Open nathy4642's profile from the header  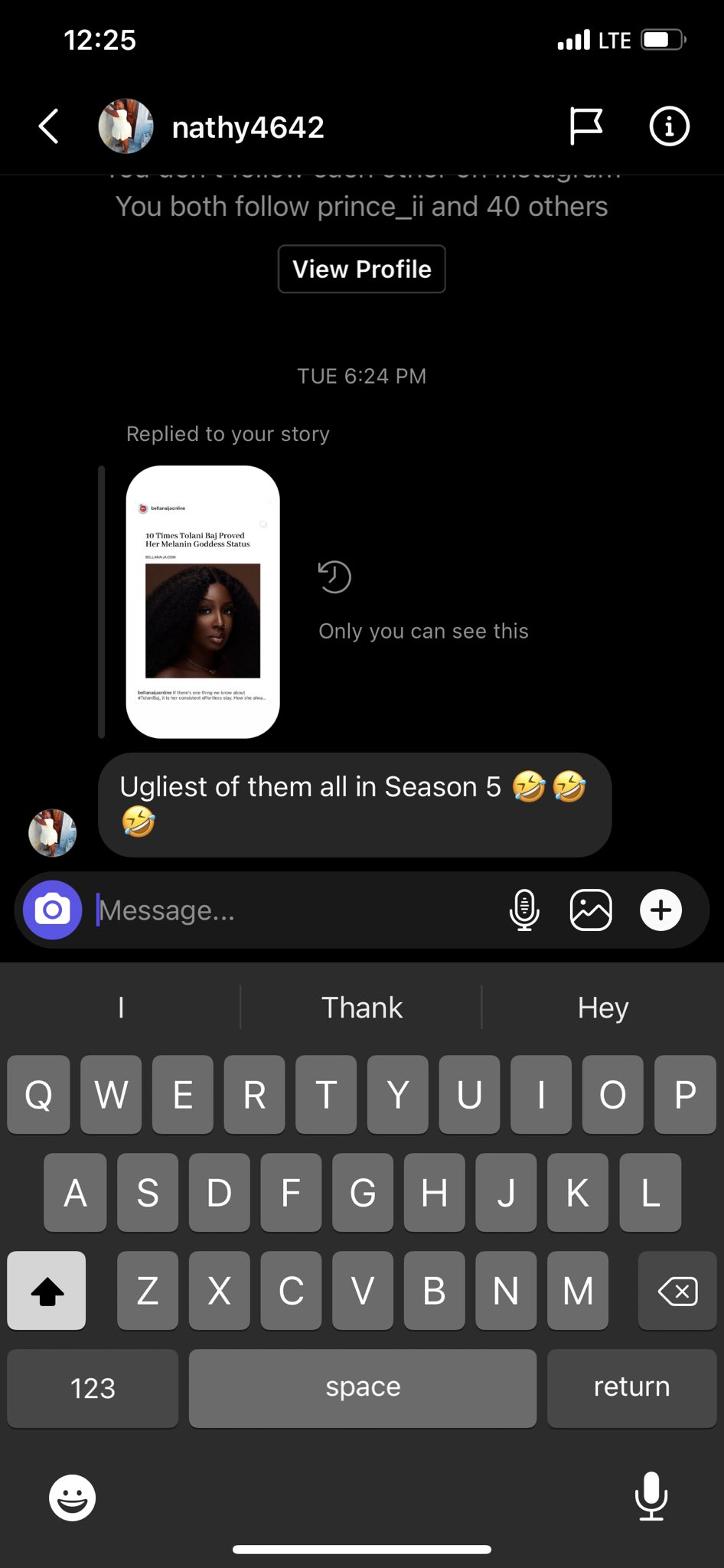[248, 127]
